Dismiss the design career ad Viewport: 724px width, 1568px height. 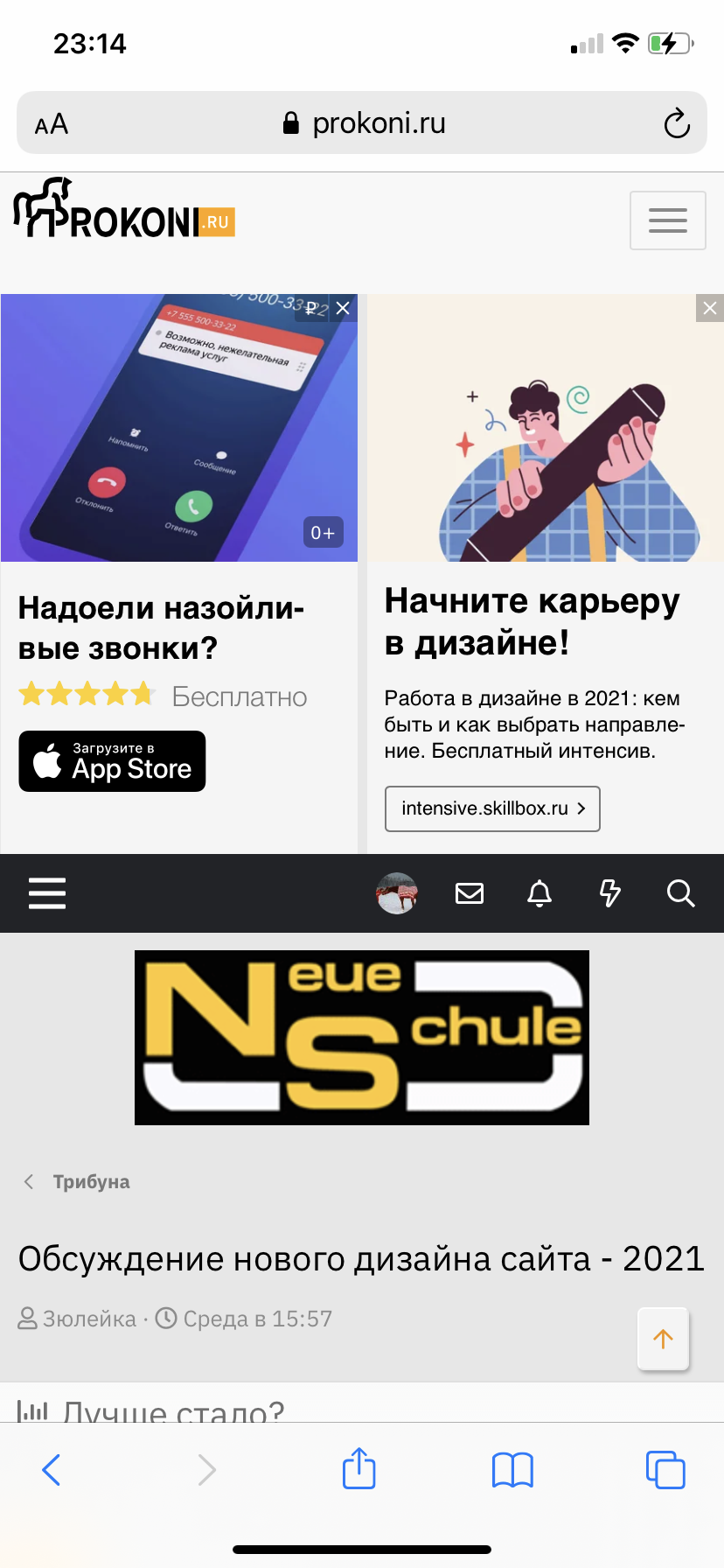click(709, 308)
